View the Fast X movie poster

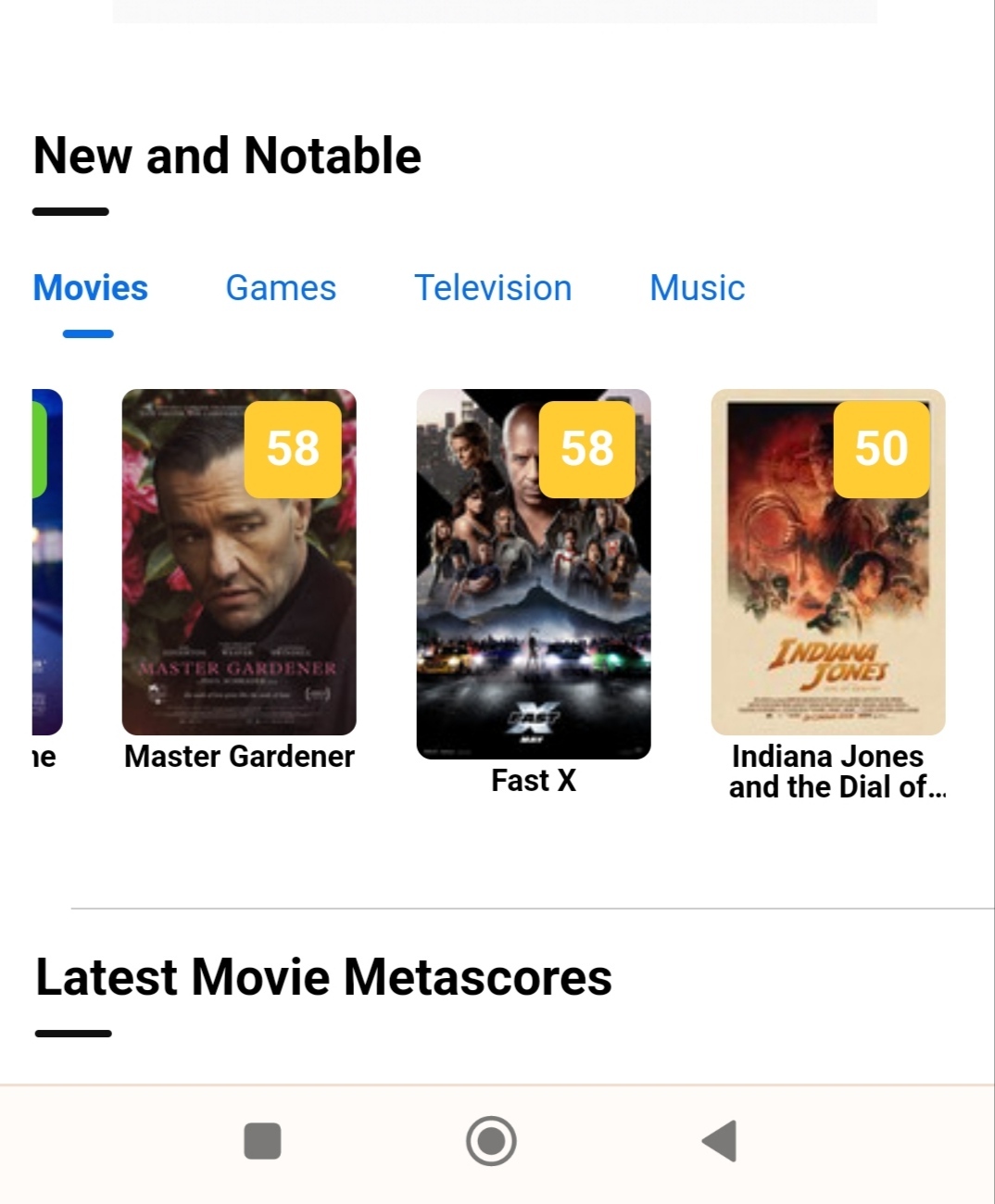[534, 574]
